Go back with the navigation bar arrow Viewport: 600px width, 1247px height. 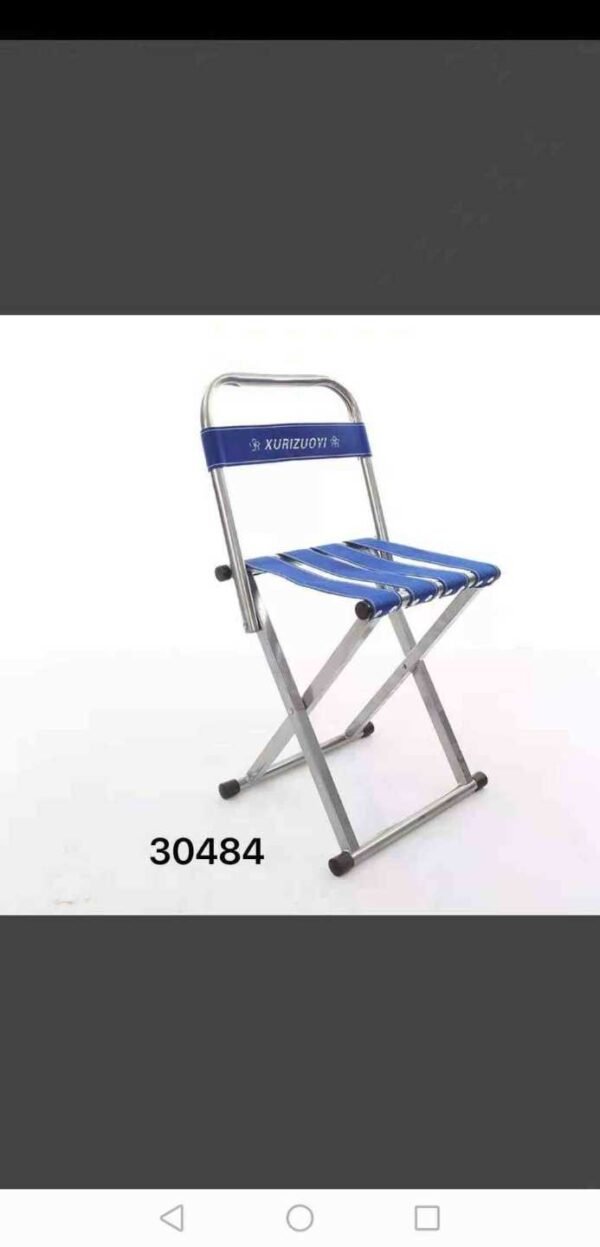coord(172,1217)
